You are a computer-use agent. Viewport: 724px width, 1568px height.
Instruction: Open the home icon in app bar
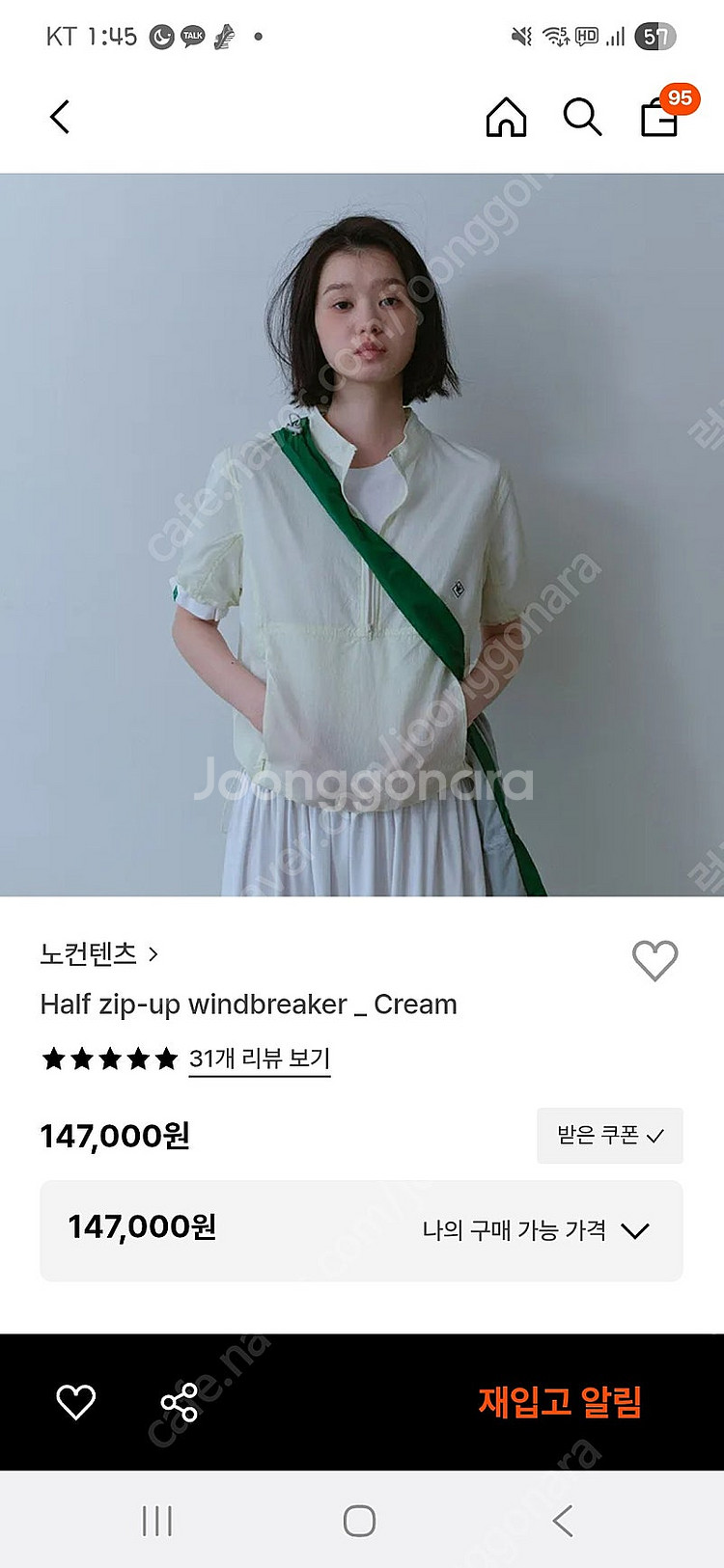(506, 118)
